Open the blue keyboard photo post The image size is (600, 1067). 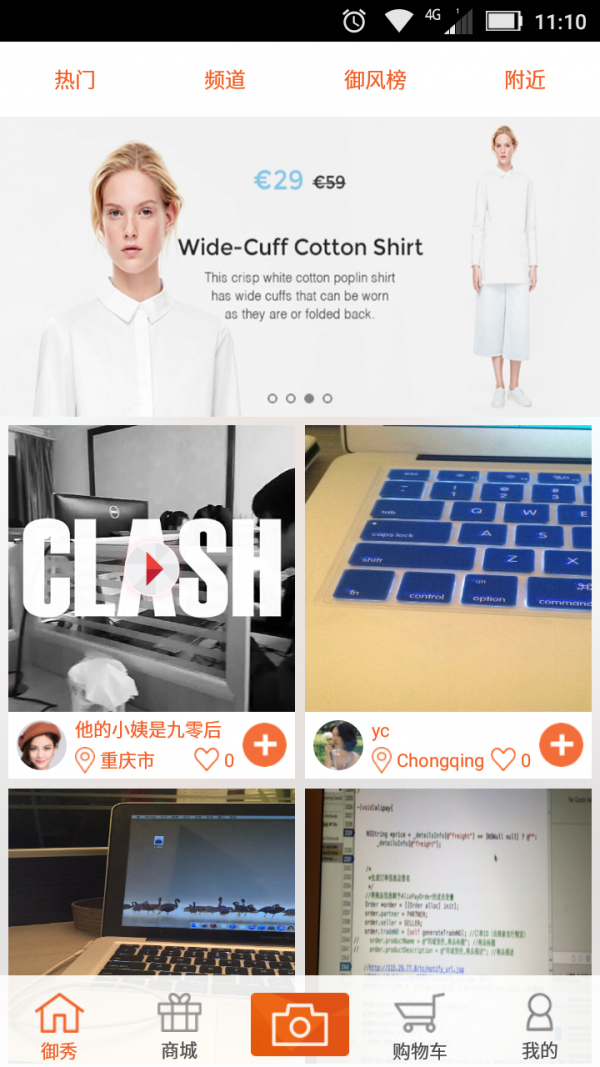pyautogui.click(x=448, y=567)
